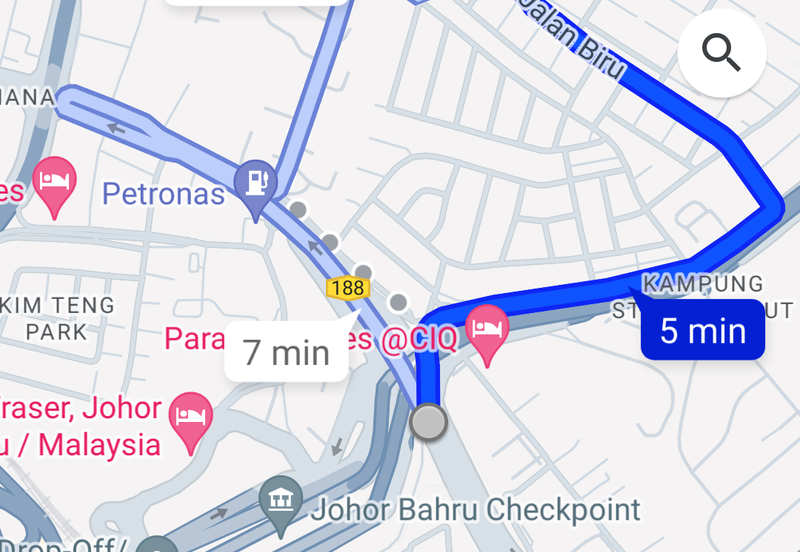
Task: Open the search magnifier button
Action: [721, 52]
